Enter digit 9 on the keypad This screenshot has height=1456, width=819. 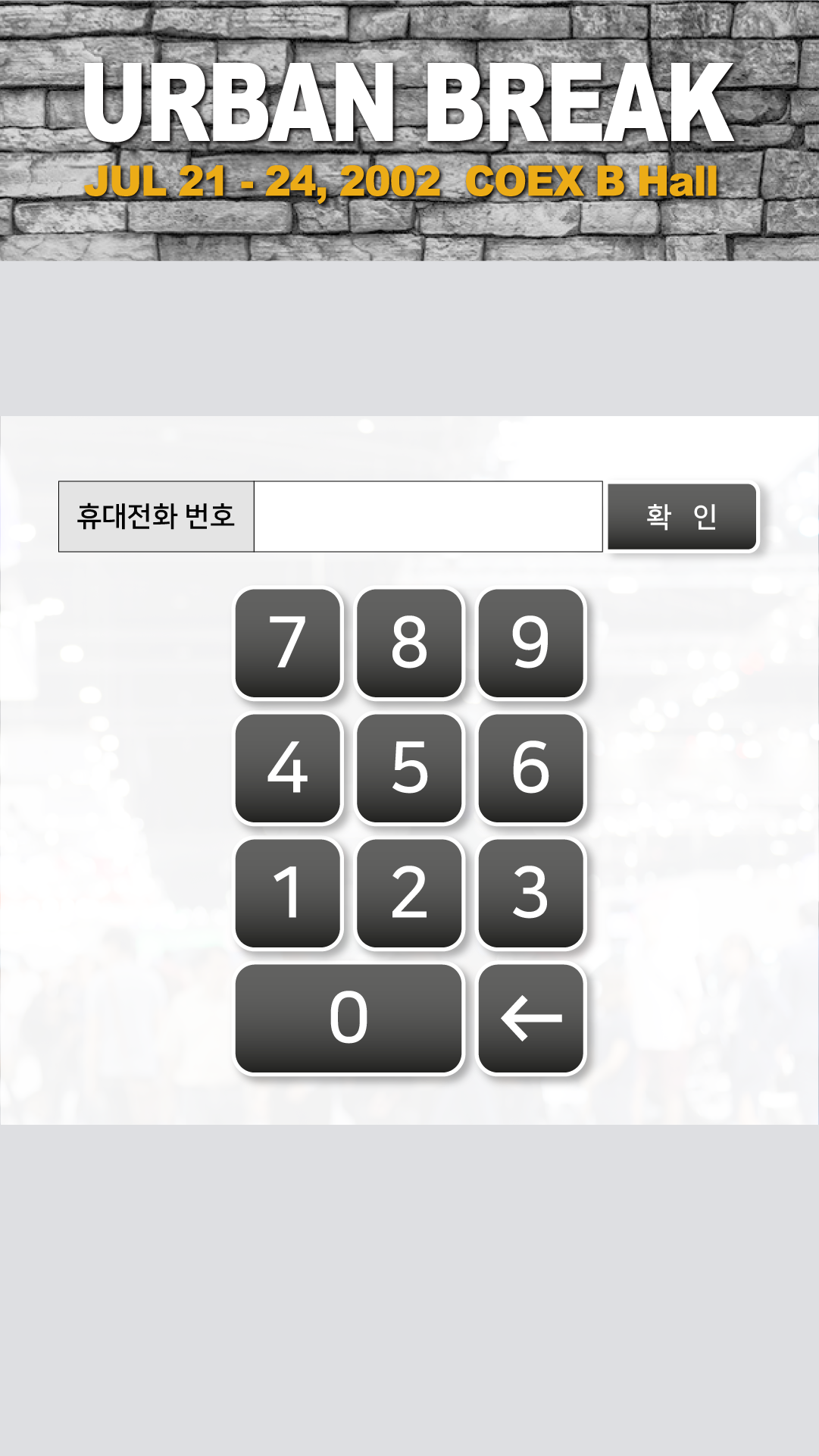click(530, 643)
